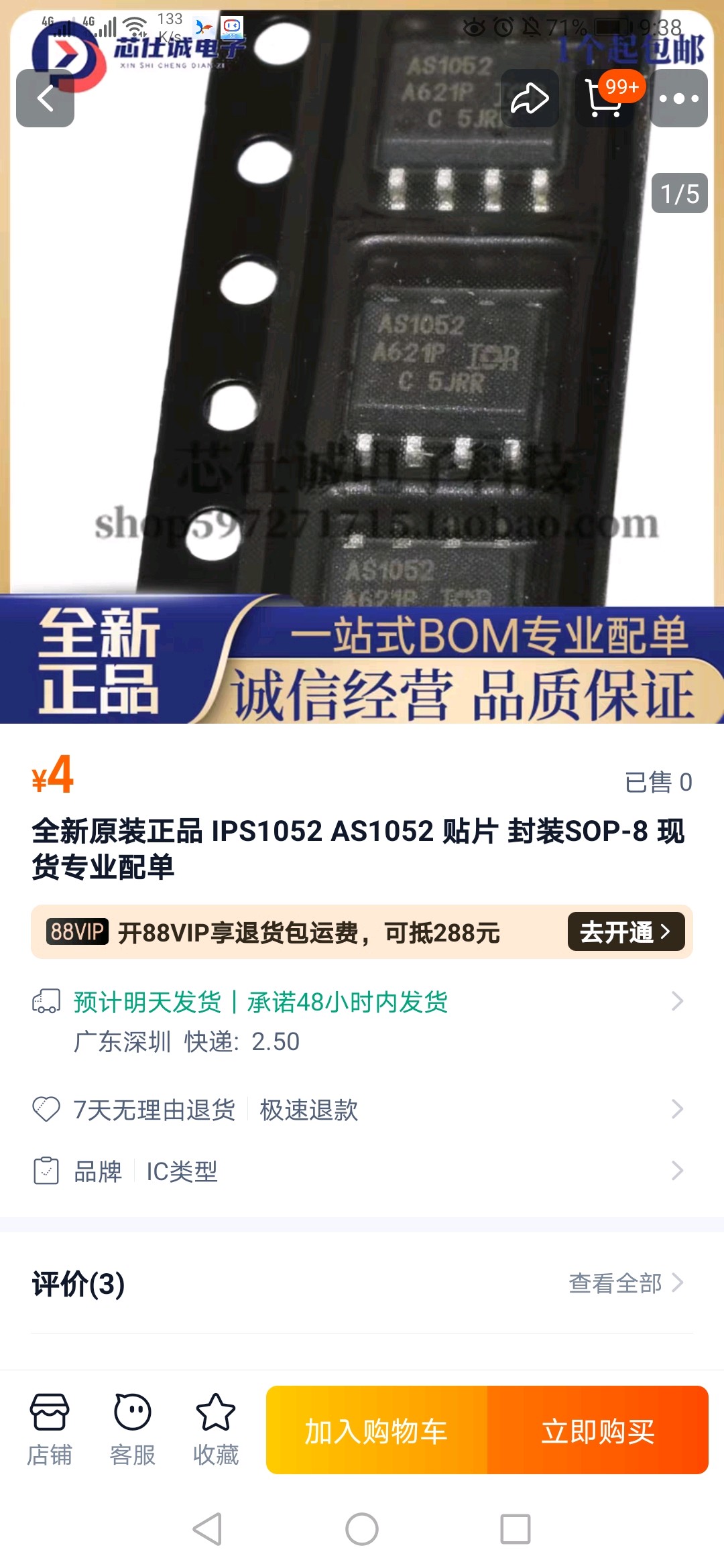Go back using the top-left arrow

[x=45, y=99]
